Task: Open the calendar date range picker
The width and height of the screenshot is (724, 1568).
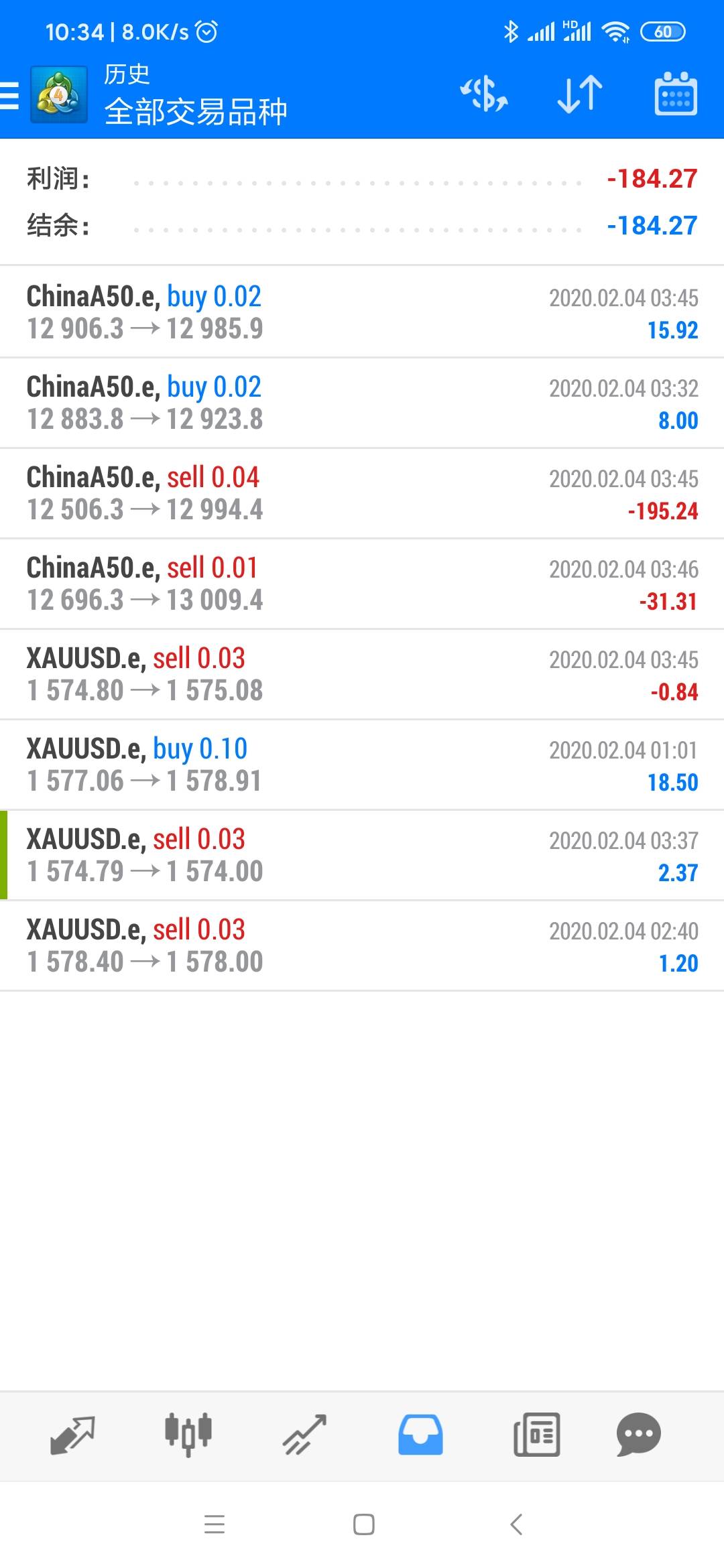Action: pos(675,94)
